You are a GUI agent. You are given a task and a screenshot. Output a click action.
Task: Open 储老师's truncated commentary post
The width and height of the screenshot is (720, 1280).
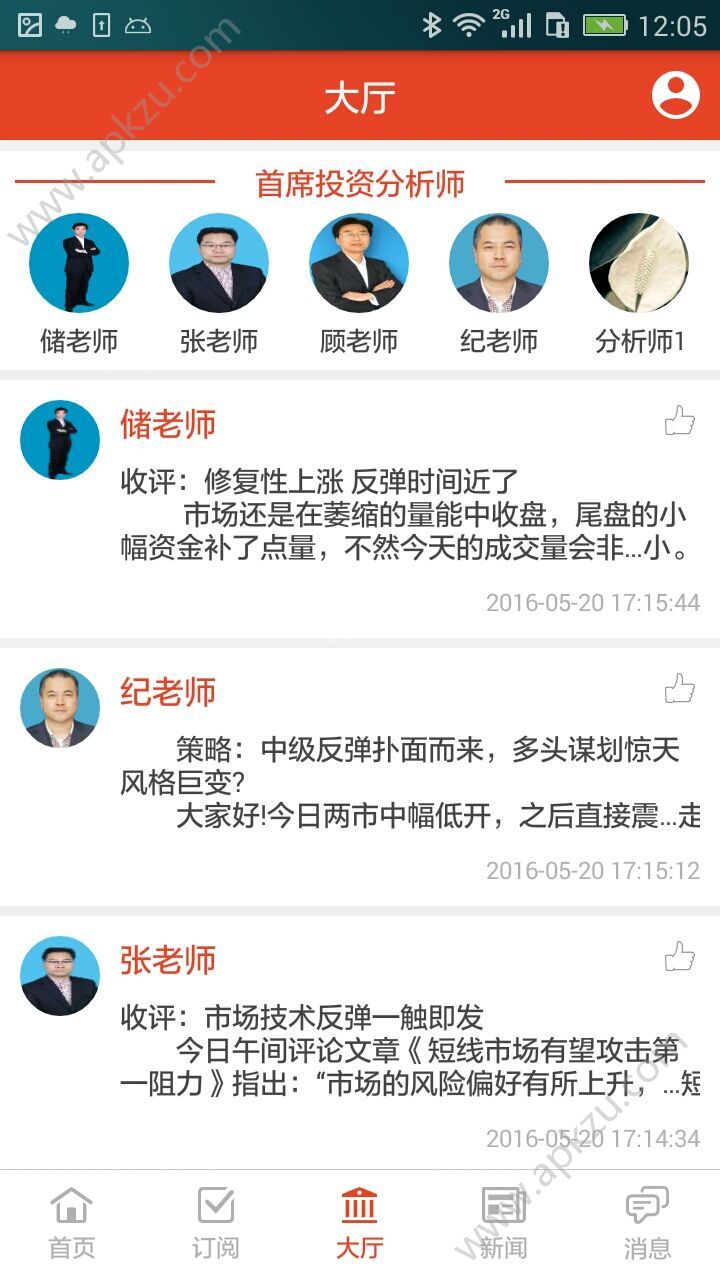pyautogui.click(x=400, y=520)
